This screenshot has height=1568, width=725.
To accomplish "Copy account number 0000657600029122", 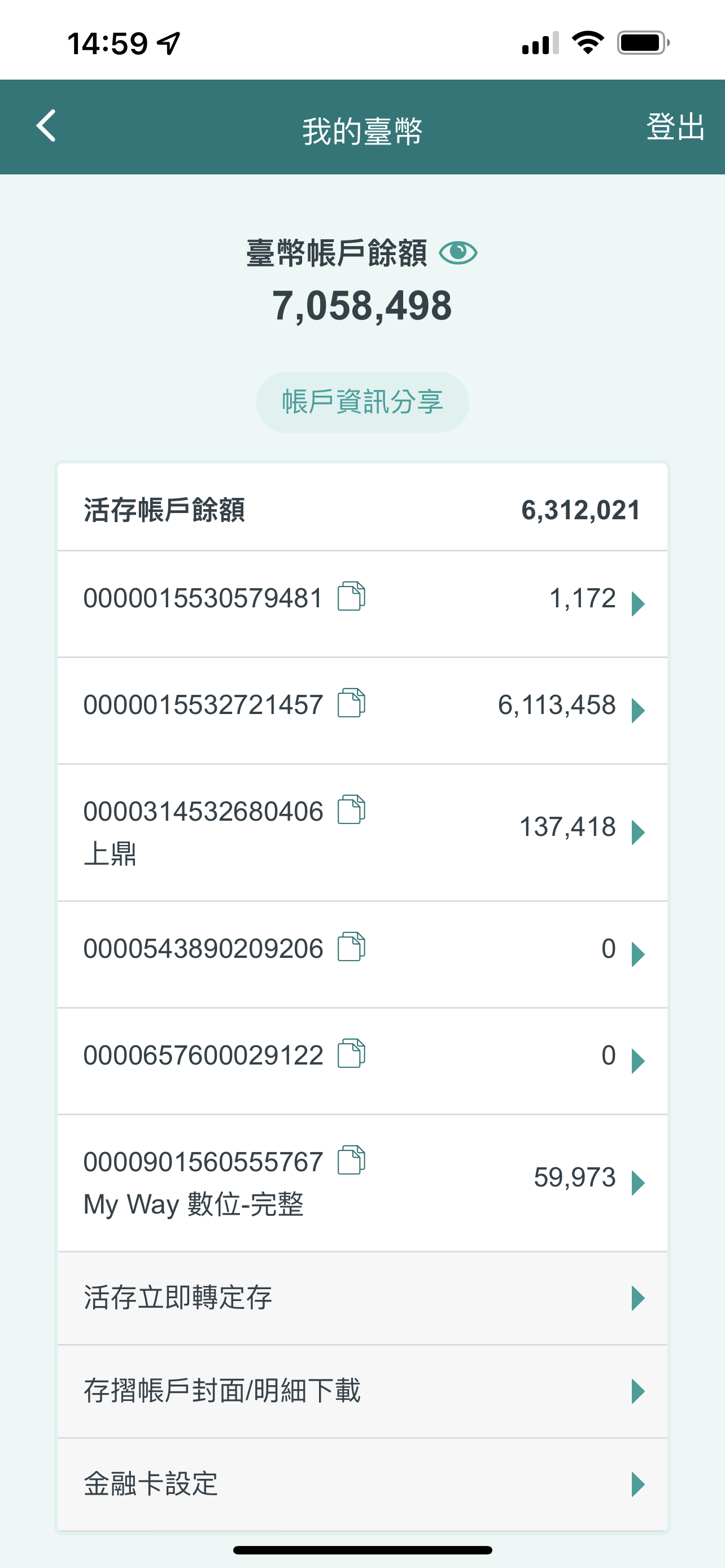I will coord(351,1054).
